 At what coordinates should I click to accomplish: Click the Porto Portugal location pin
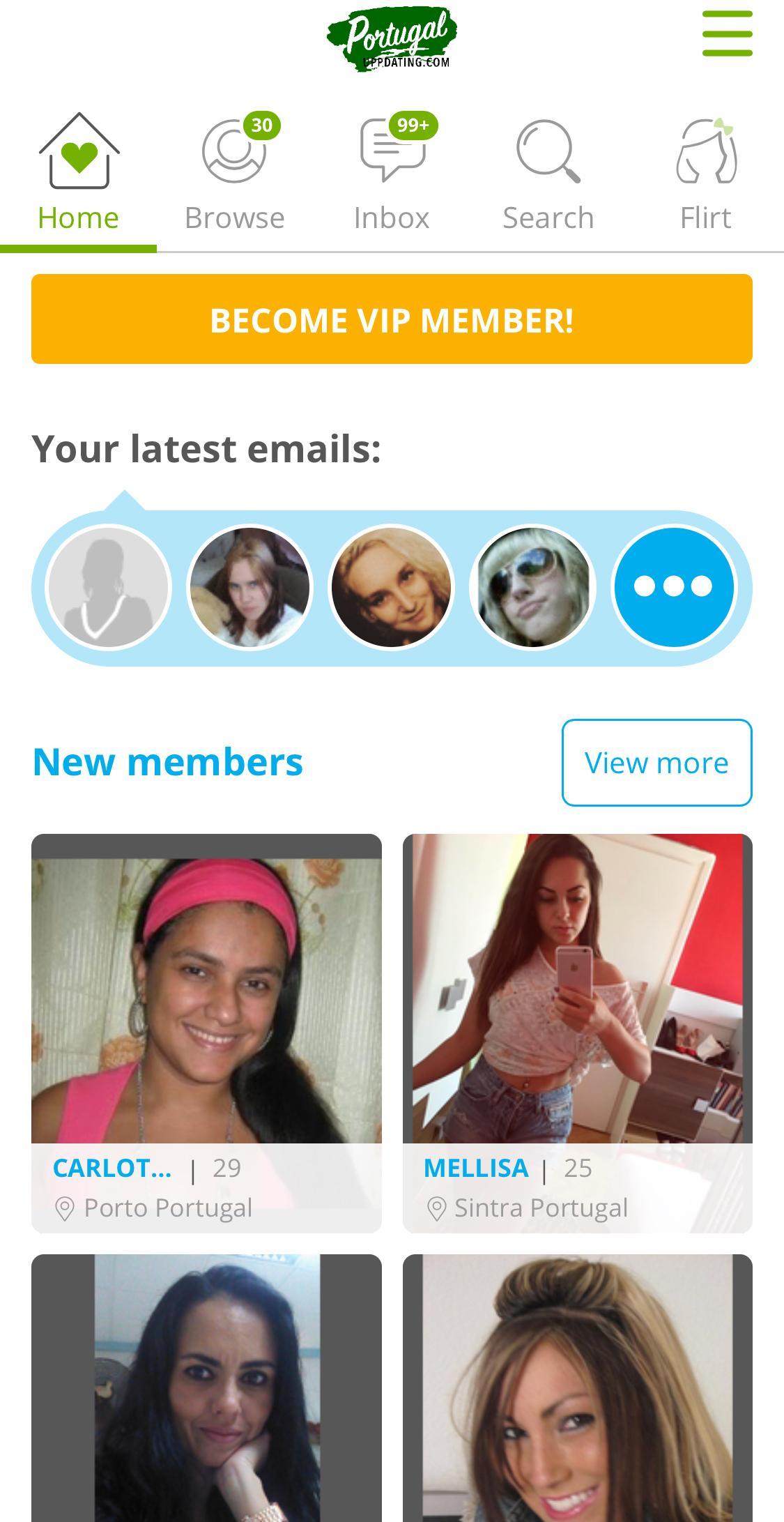(x=66, y=1207)
